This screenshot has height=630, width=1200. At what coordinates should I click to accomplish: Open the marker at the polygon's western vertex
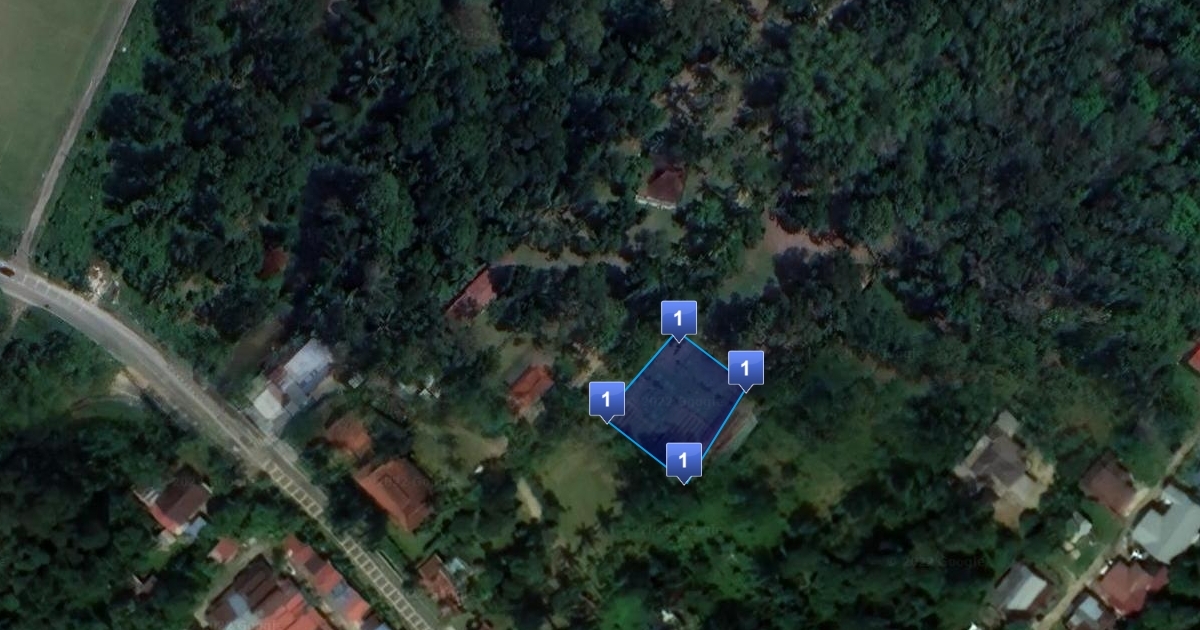(x=606, y=399)
